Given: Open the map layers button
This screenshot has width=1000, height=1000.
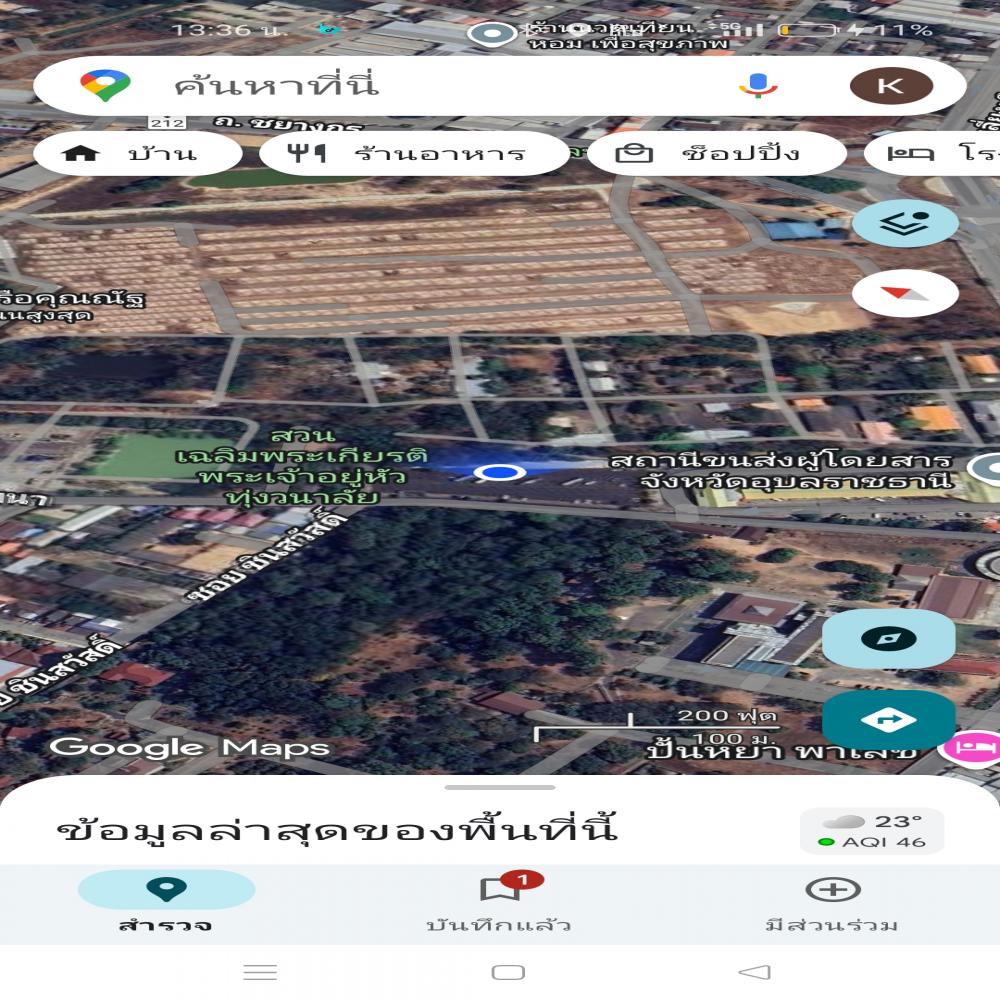Looking at the screenshot, I should click(905, 223).
